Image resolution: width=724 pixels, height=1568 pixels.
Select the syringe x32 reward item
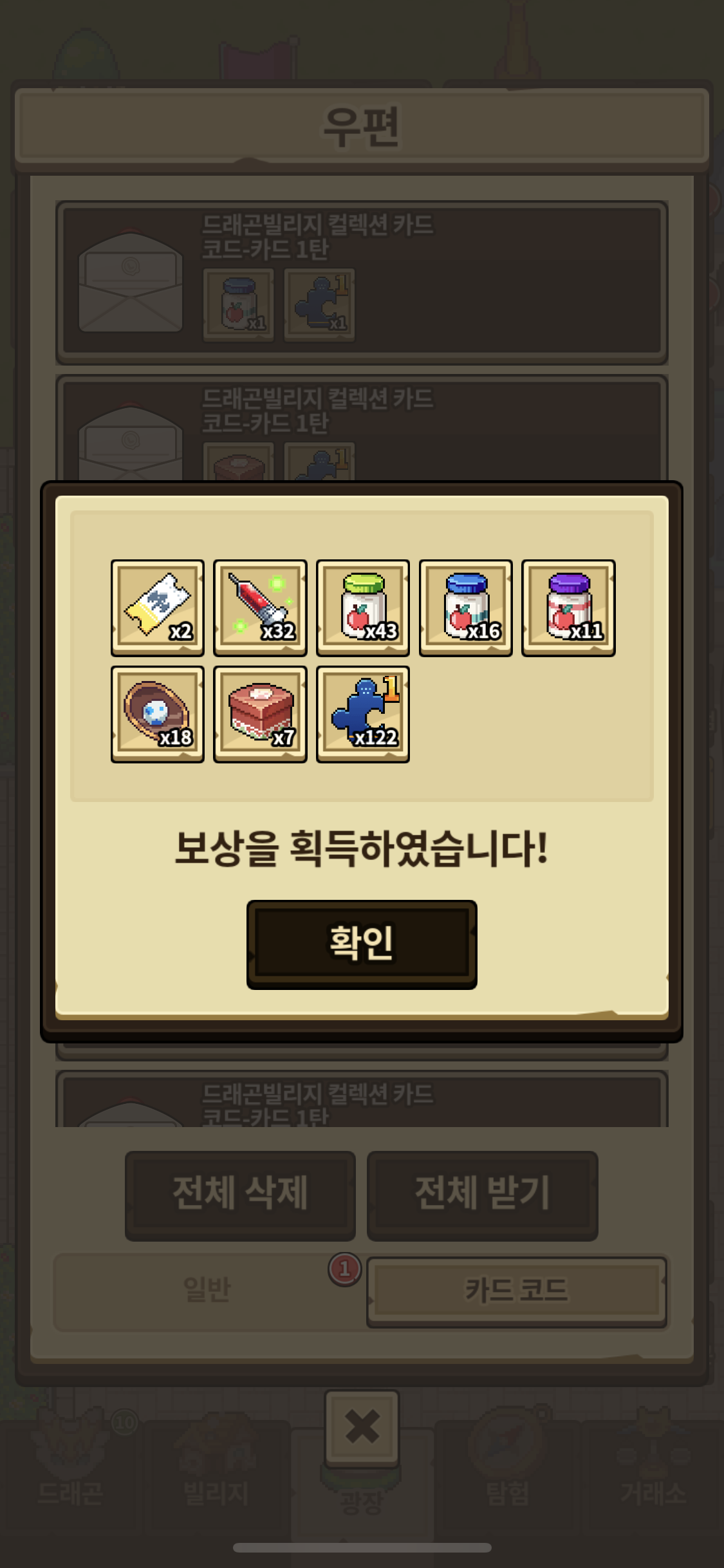click(x=260, y=608)
